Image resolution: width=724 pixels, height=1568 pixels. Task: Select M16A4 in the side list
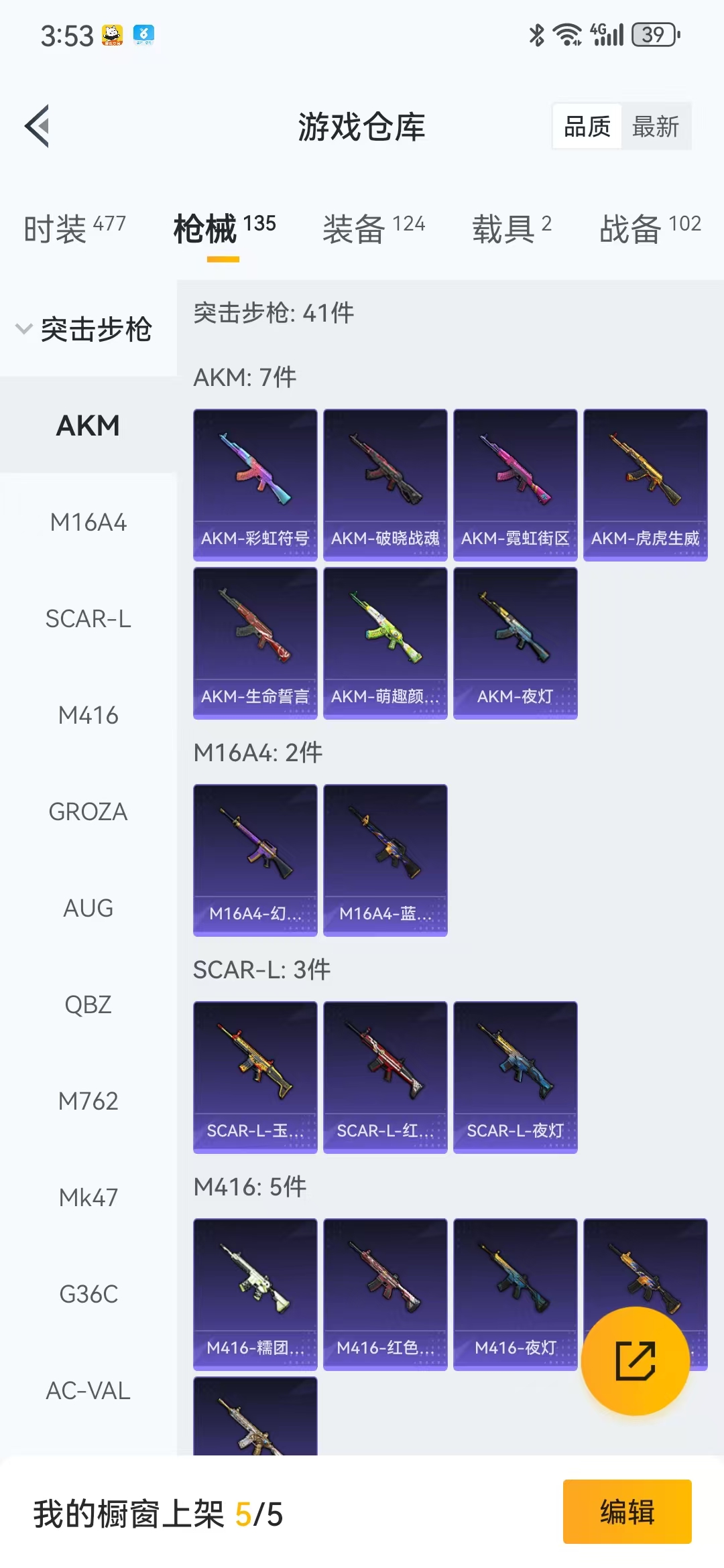(x=88, y=522)
